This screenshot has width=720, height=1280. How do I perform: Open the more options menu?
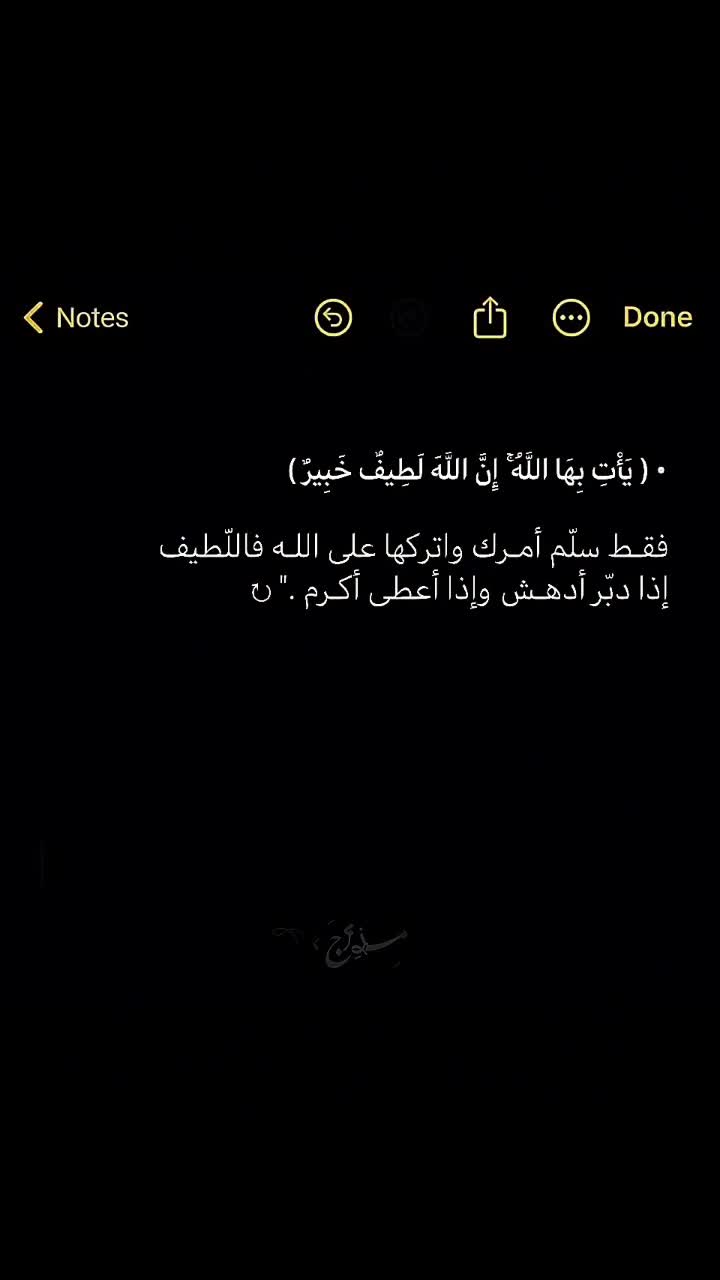[x=571, y=318]
